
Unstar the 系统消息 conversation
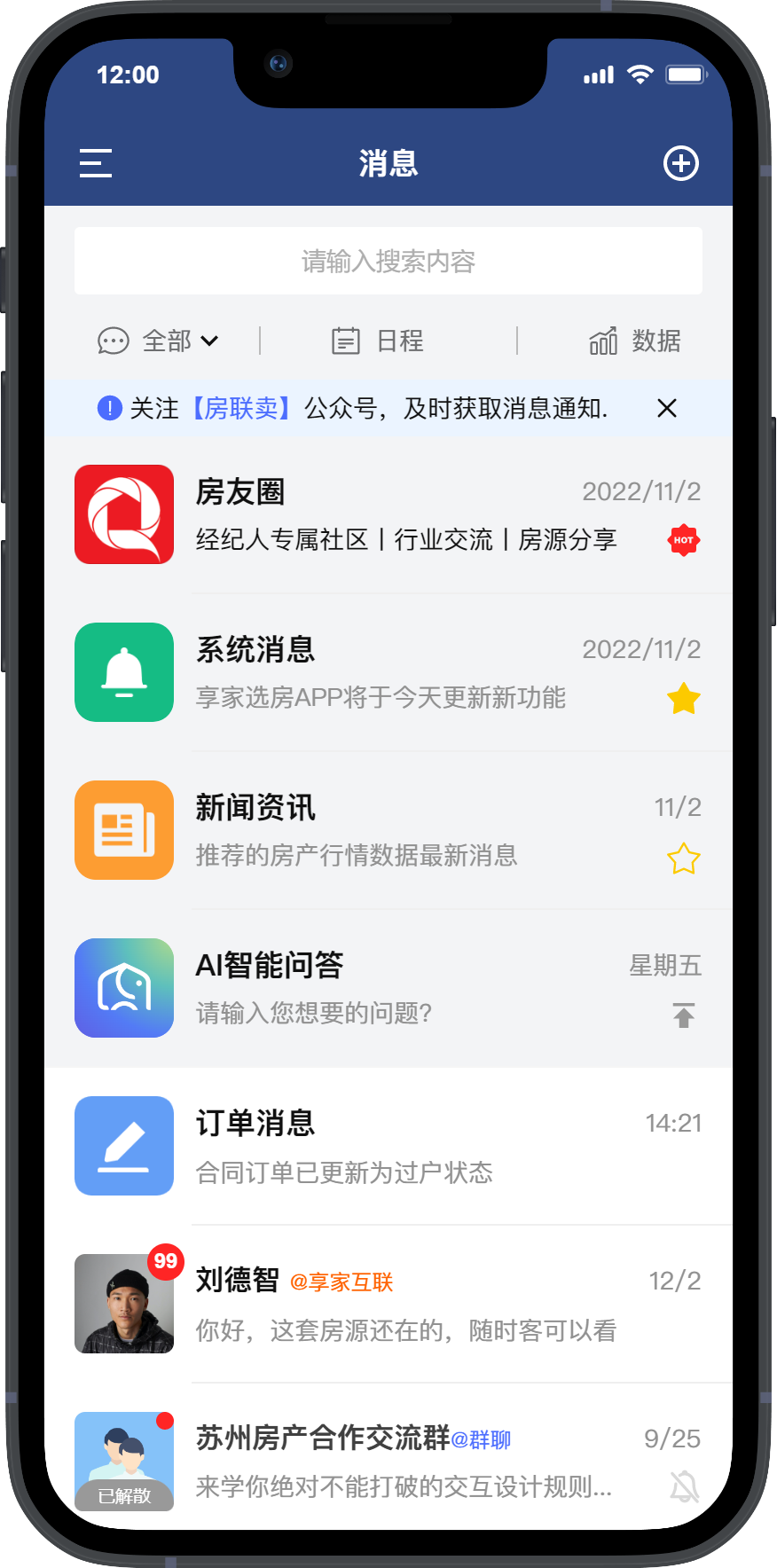(x=683, y=699)
